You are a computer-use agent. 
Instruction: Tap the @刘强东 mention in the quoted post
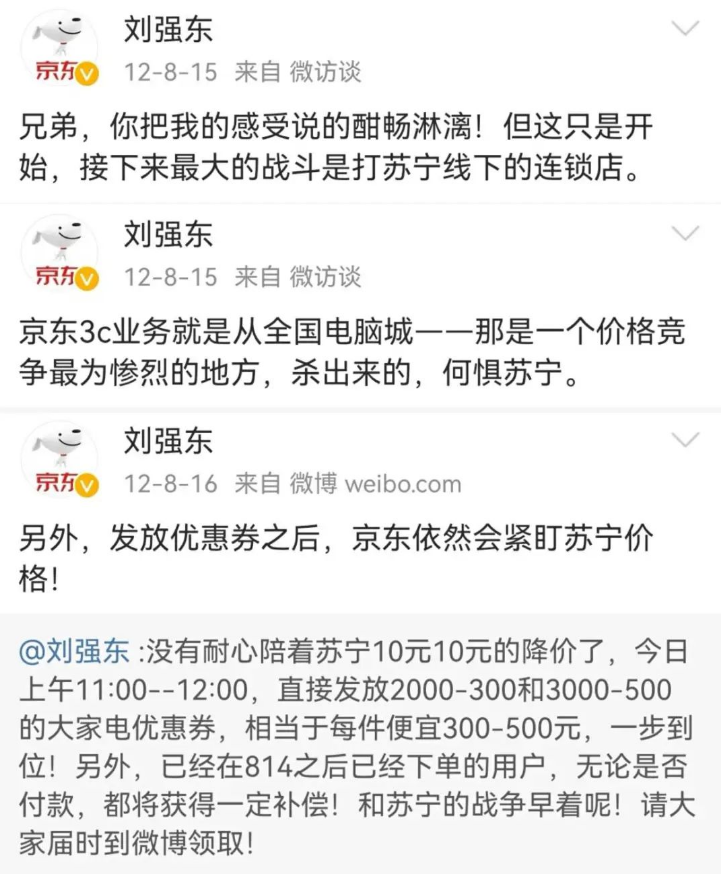74,653
